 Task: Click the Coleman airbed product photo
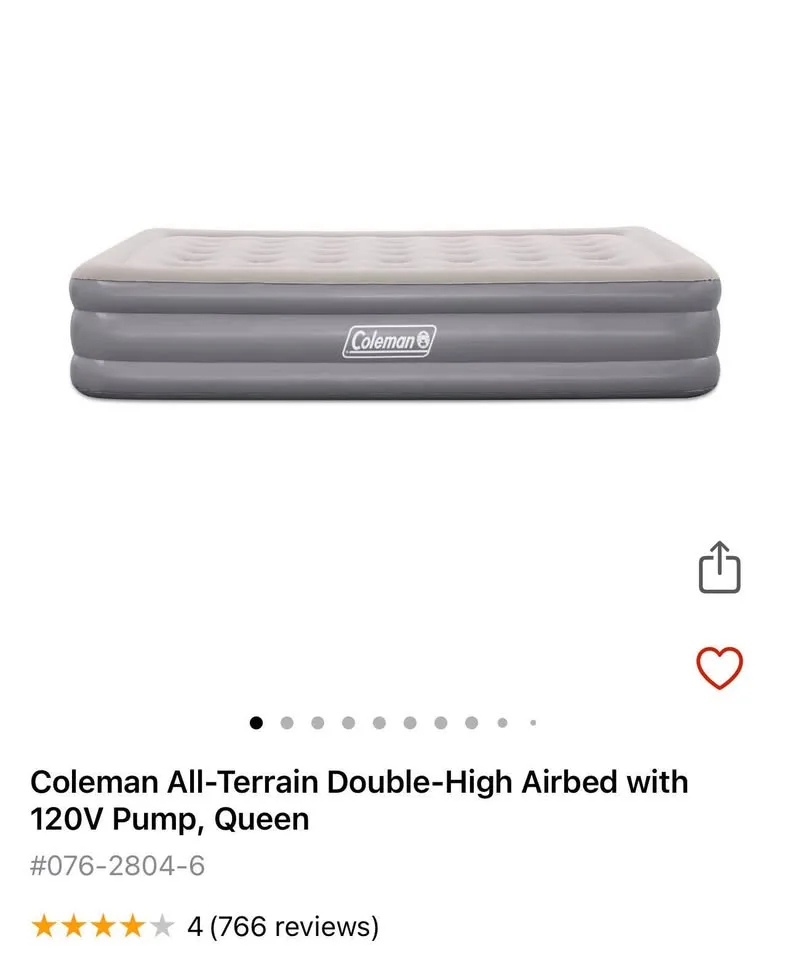click(395, 310)
